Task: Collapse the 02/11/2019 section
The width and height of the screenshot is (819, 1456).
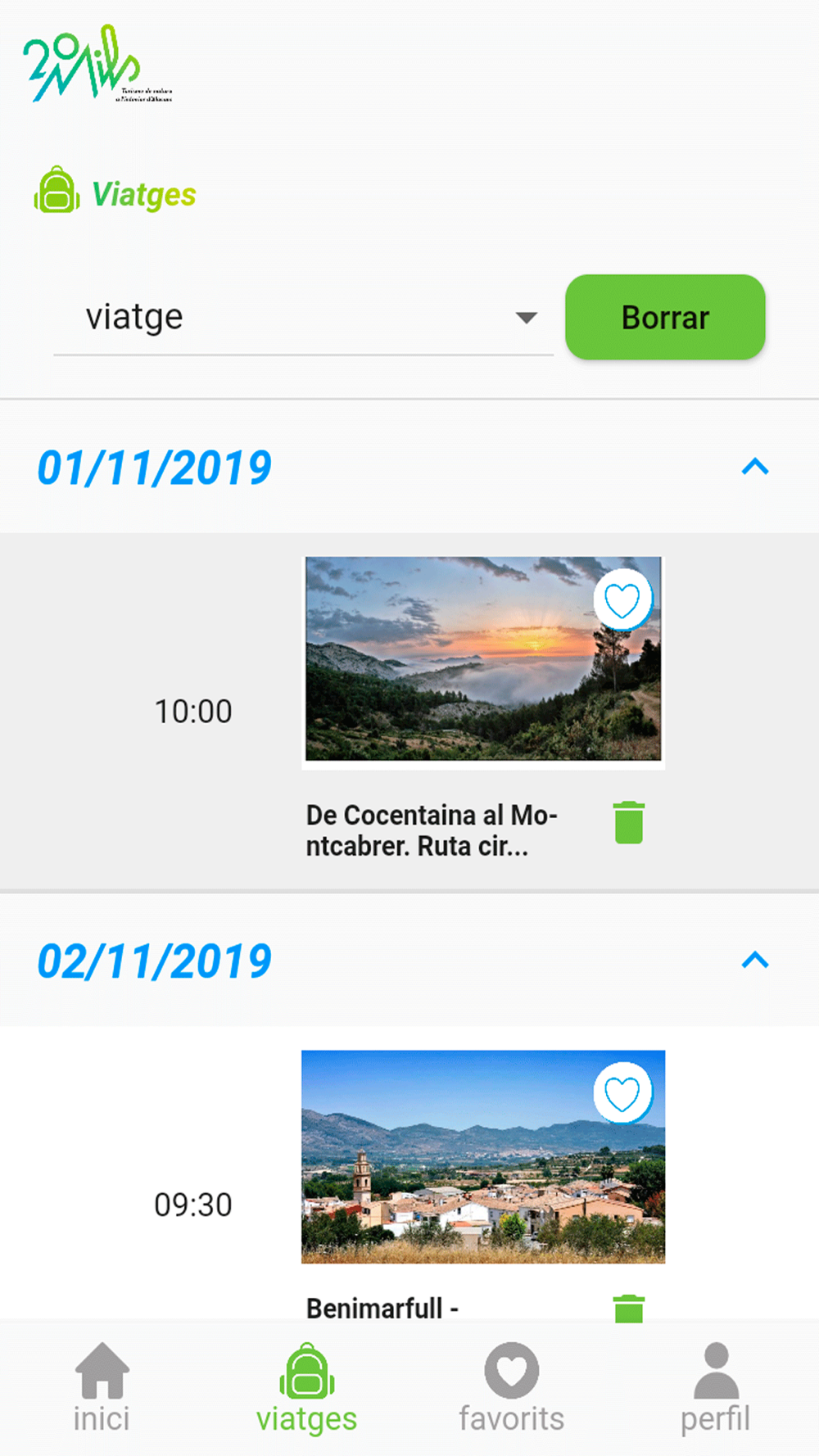Action: point(755,960)
